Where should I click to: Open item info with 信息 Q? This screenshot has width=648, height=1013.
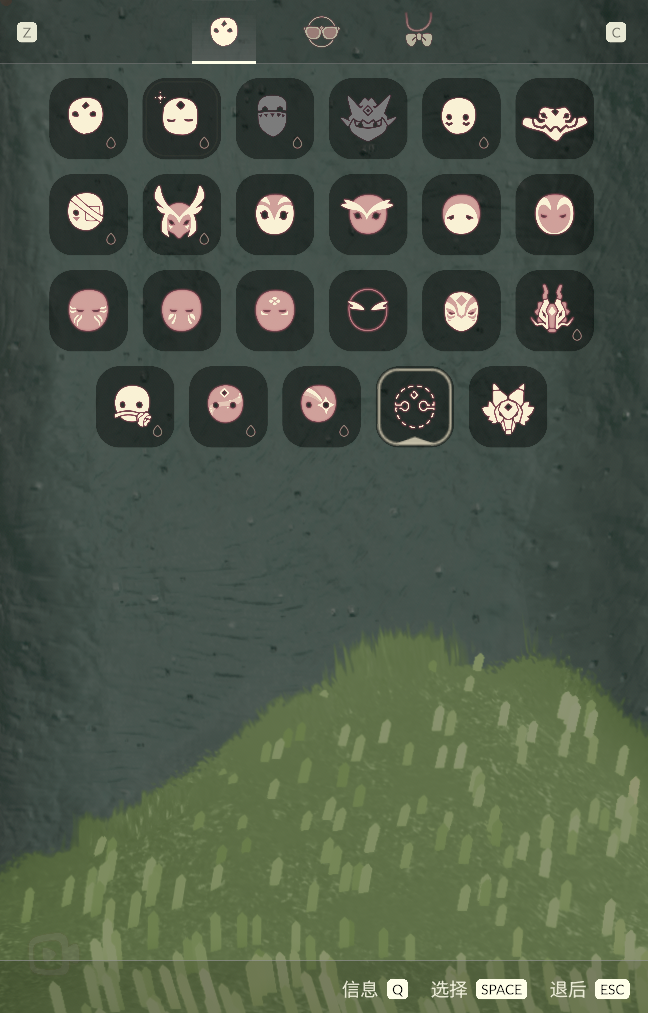[x=397, y=989]
